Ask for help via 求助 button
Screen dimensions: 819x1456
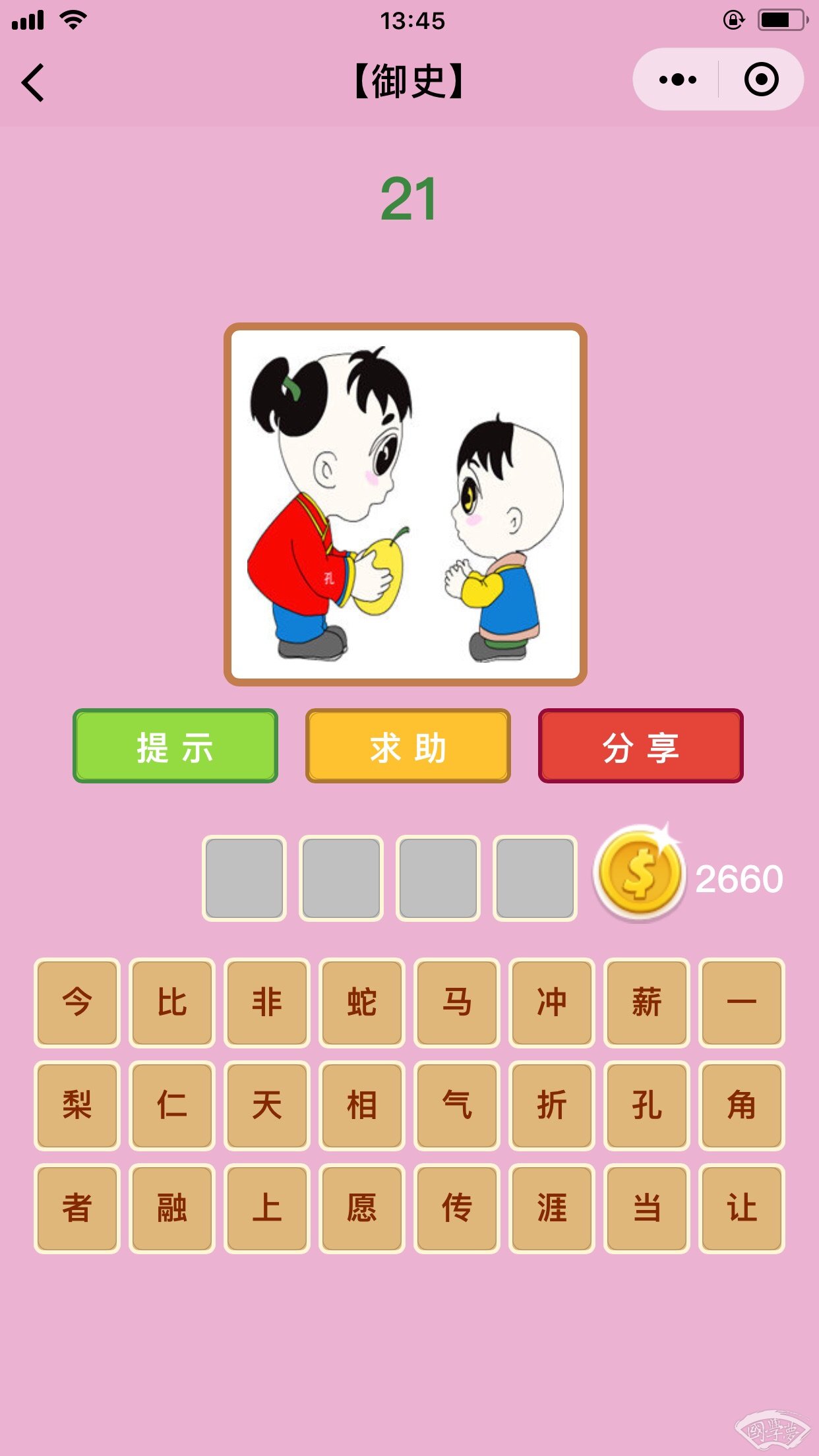tap(408, 746)
